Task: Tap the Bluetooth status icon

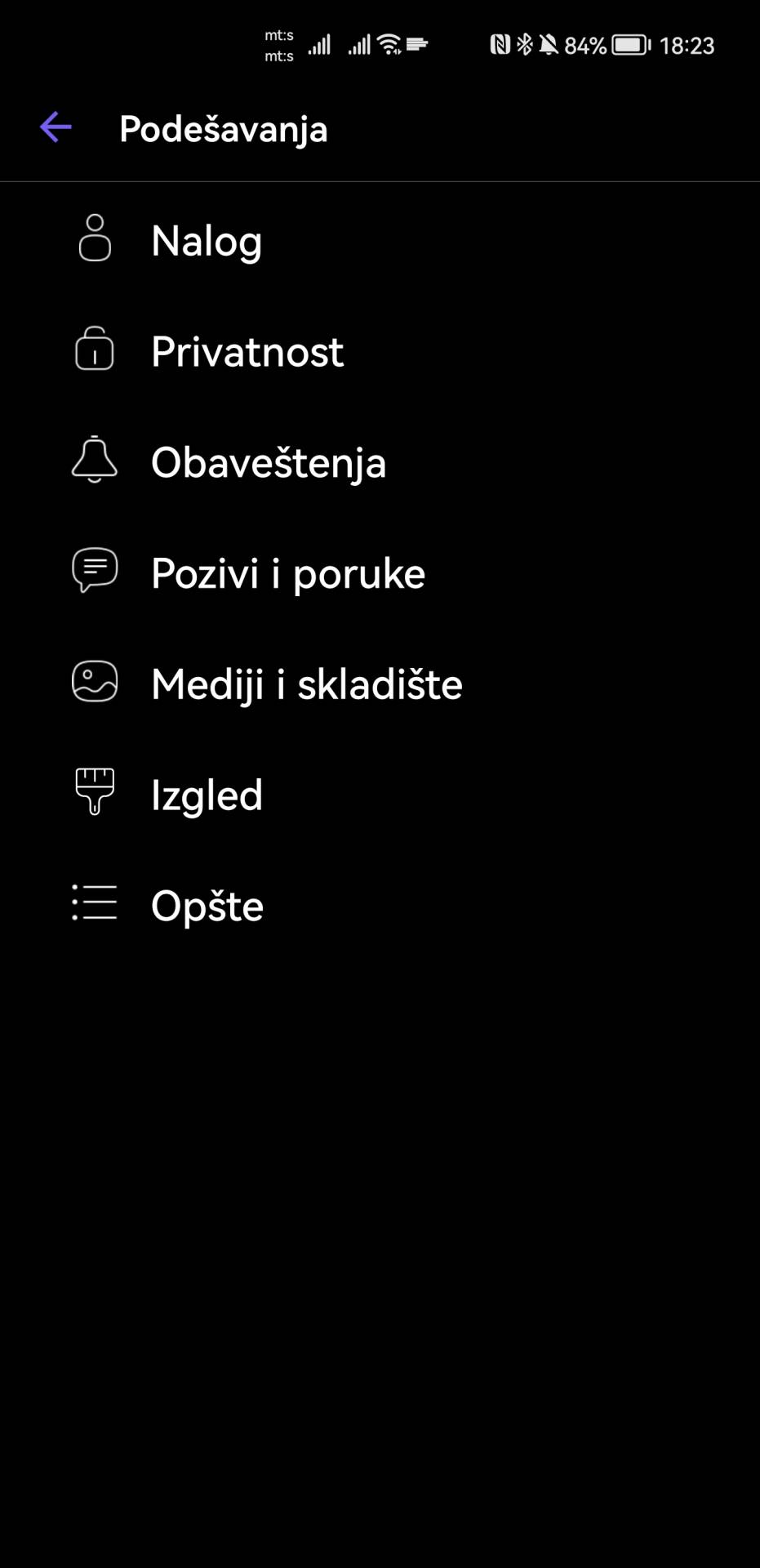Action: point(522,43)
